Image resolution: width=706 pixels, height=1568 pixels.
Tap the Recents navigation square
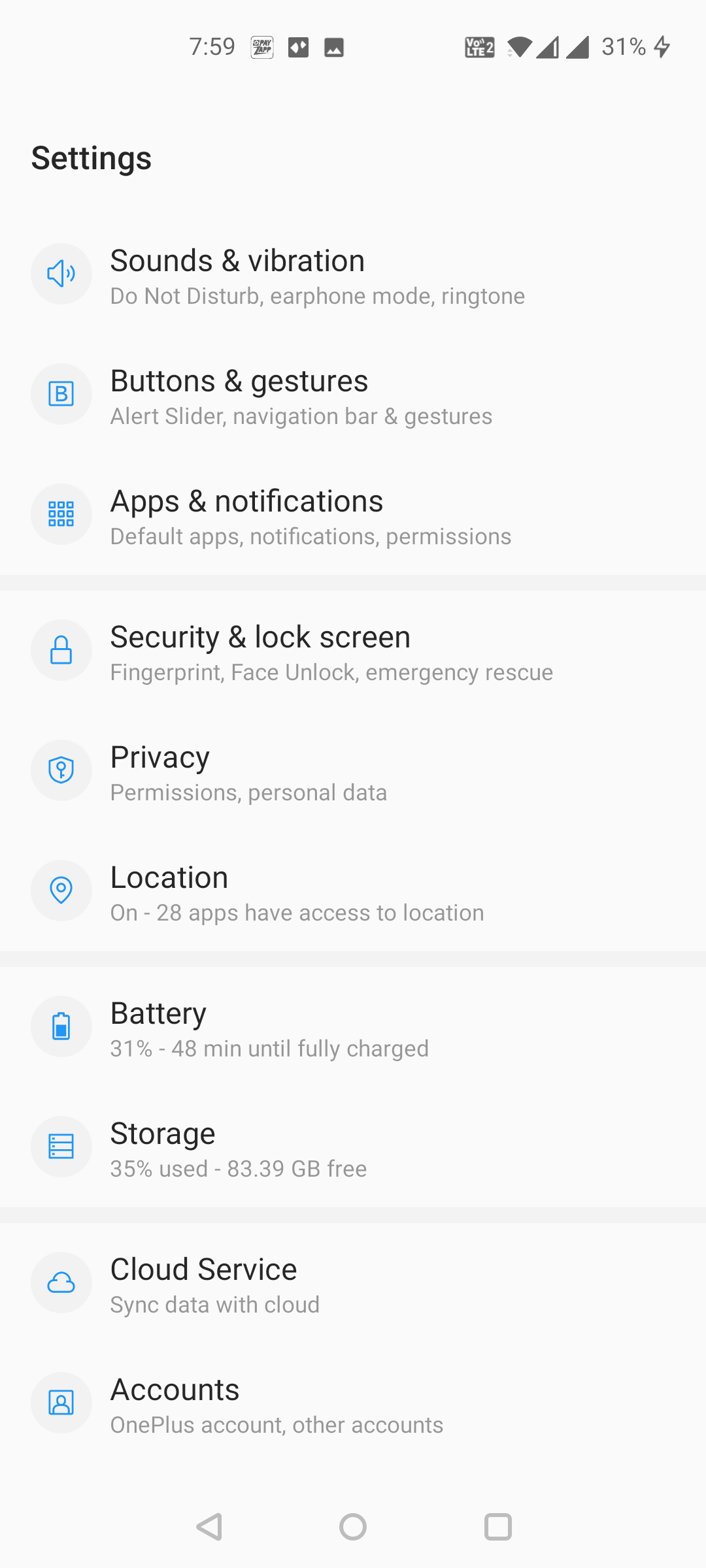pos(498,1527)
